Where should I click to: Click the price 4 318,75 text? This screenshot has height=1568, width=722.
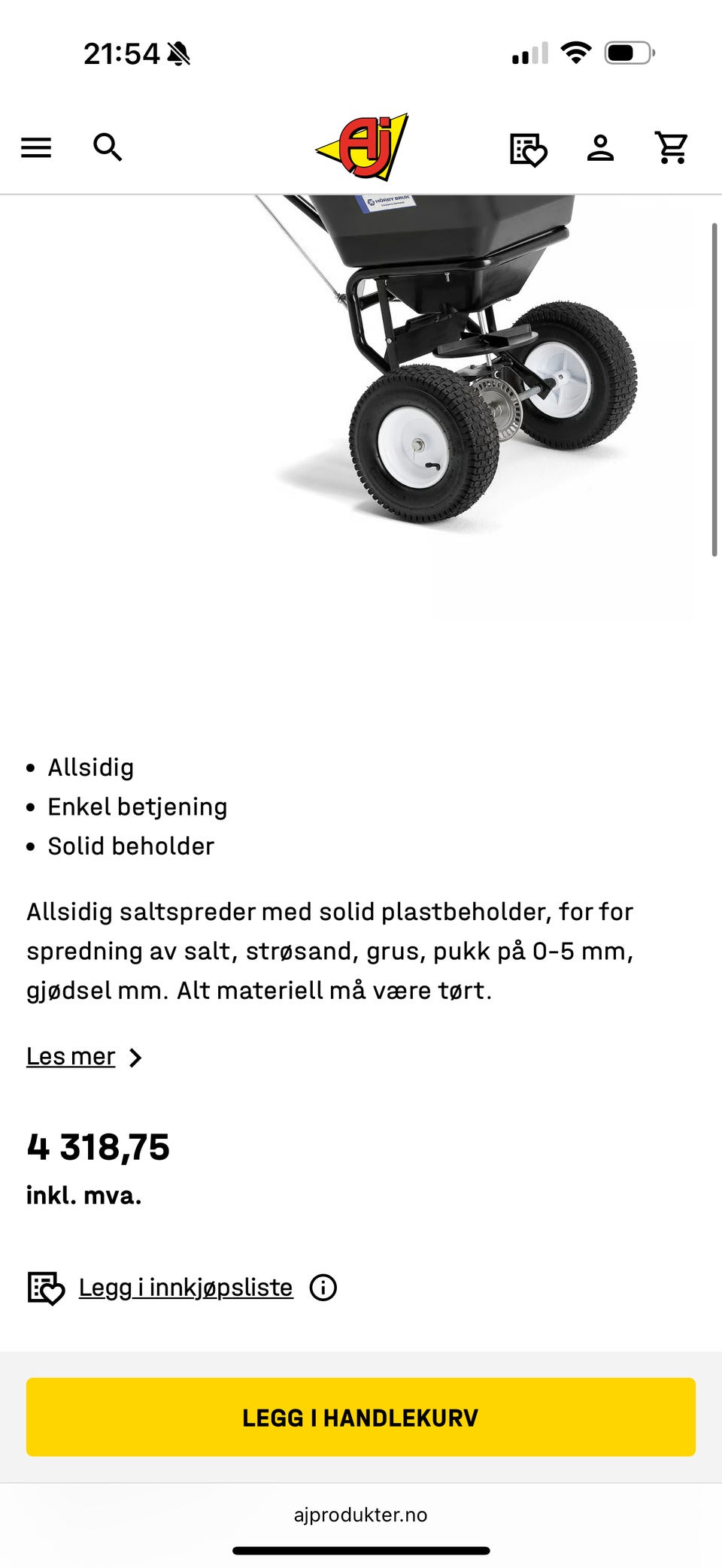99,1147
